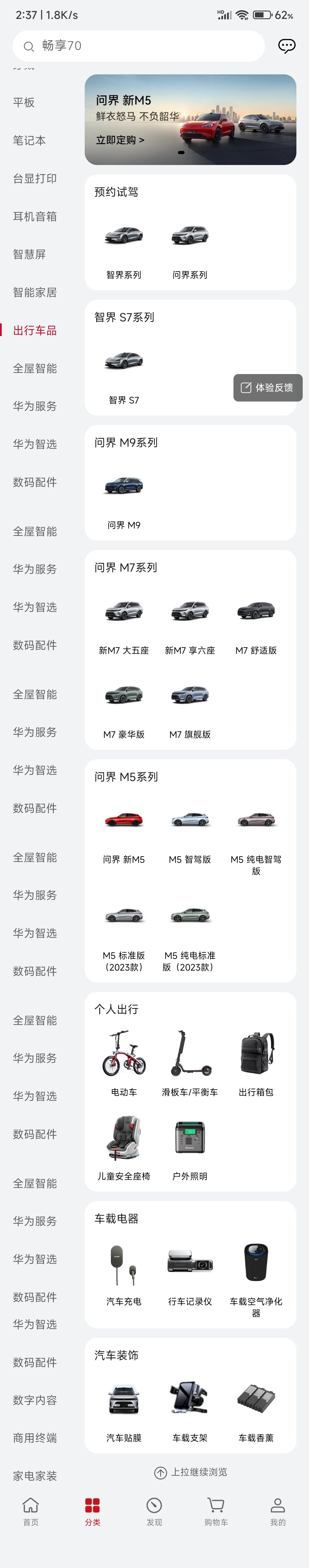
Task: Open the messages chat bubble icon
Action: [x=286, y=46]
